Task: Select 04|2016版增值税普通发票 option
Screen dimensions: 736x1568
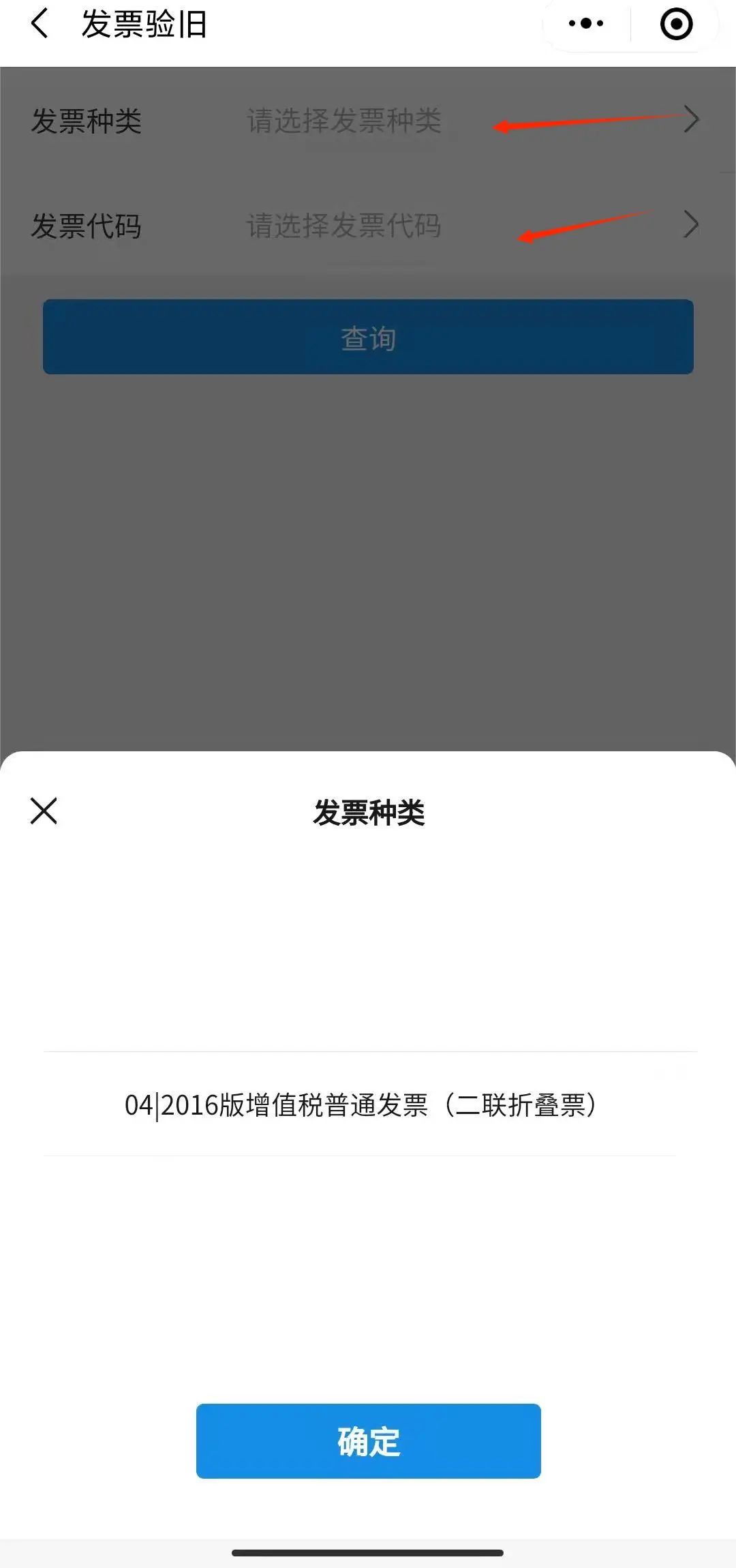Action: click(361, 1104)
